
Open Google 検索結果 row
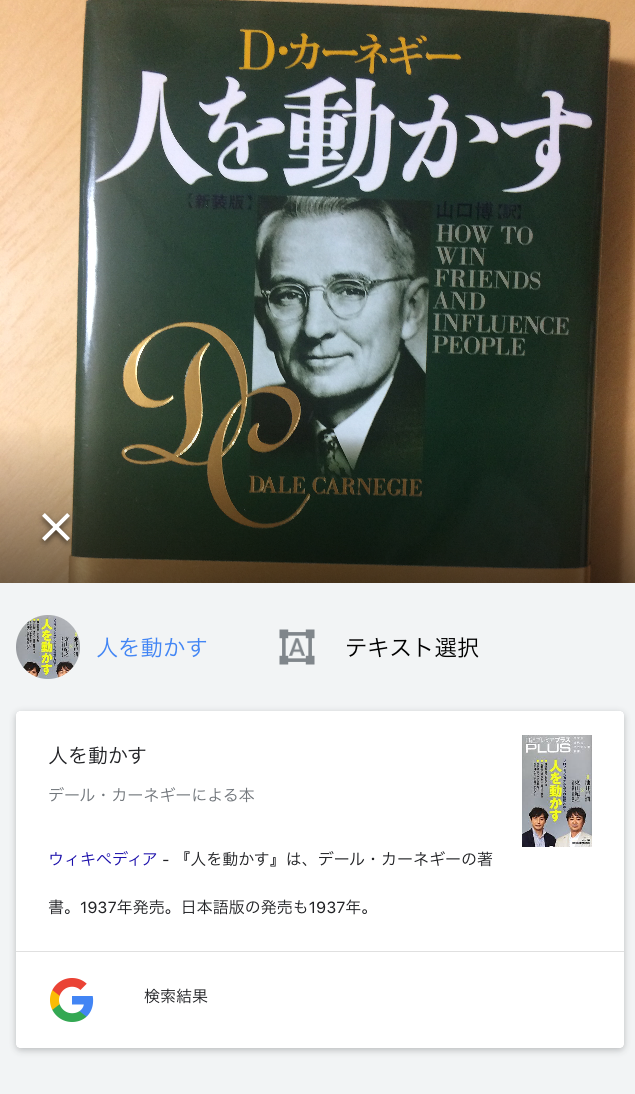[320, 999]
